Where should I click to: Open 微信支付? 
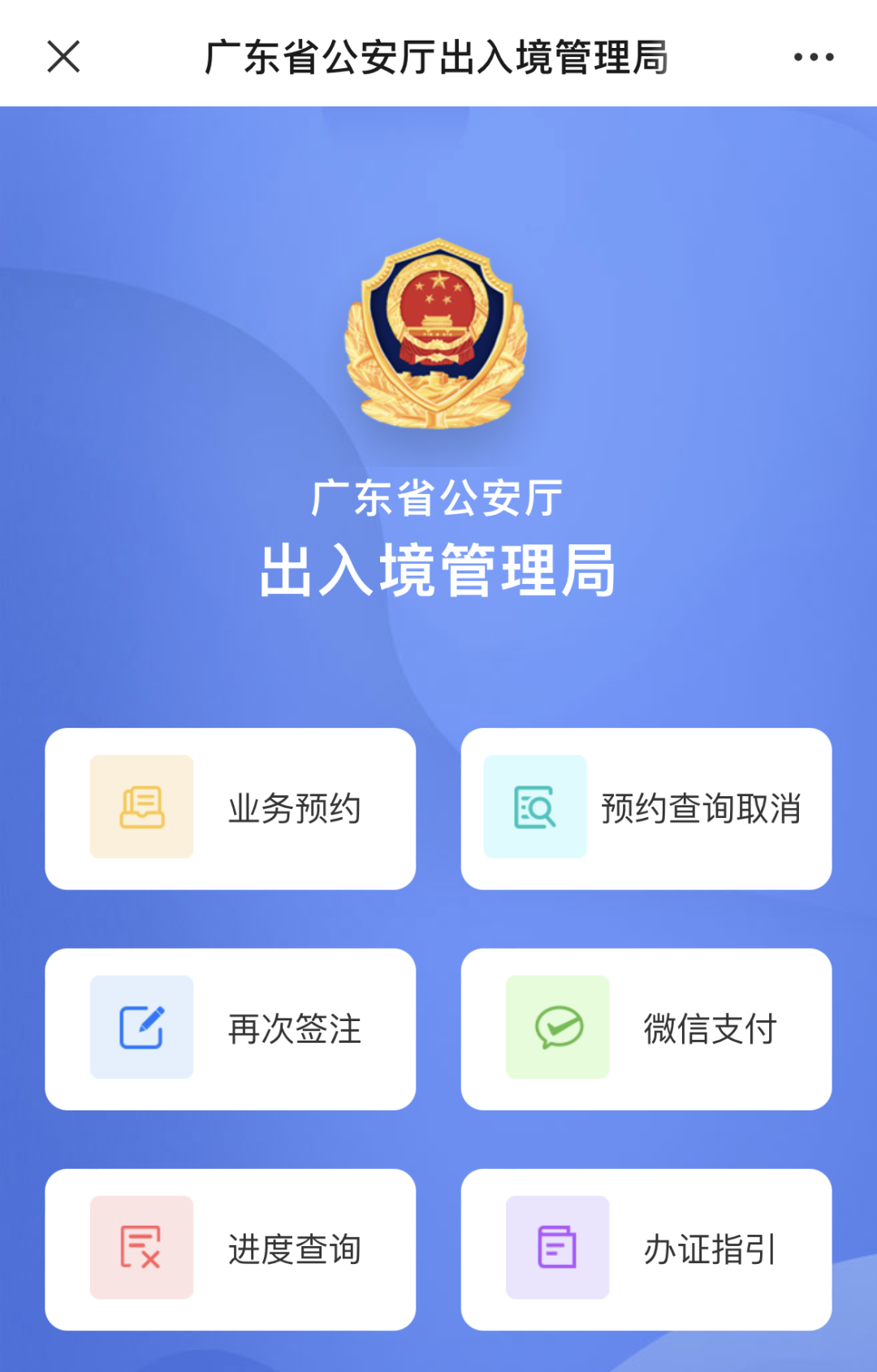646,1028
